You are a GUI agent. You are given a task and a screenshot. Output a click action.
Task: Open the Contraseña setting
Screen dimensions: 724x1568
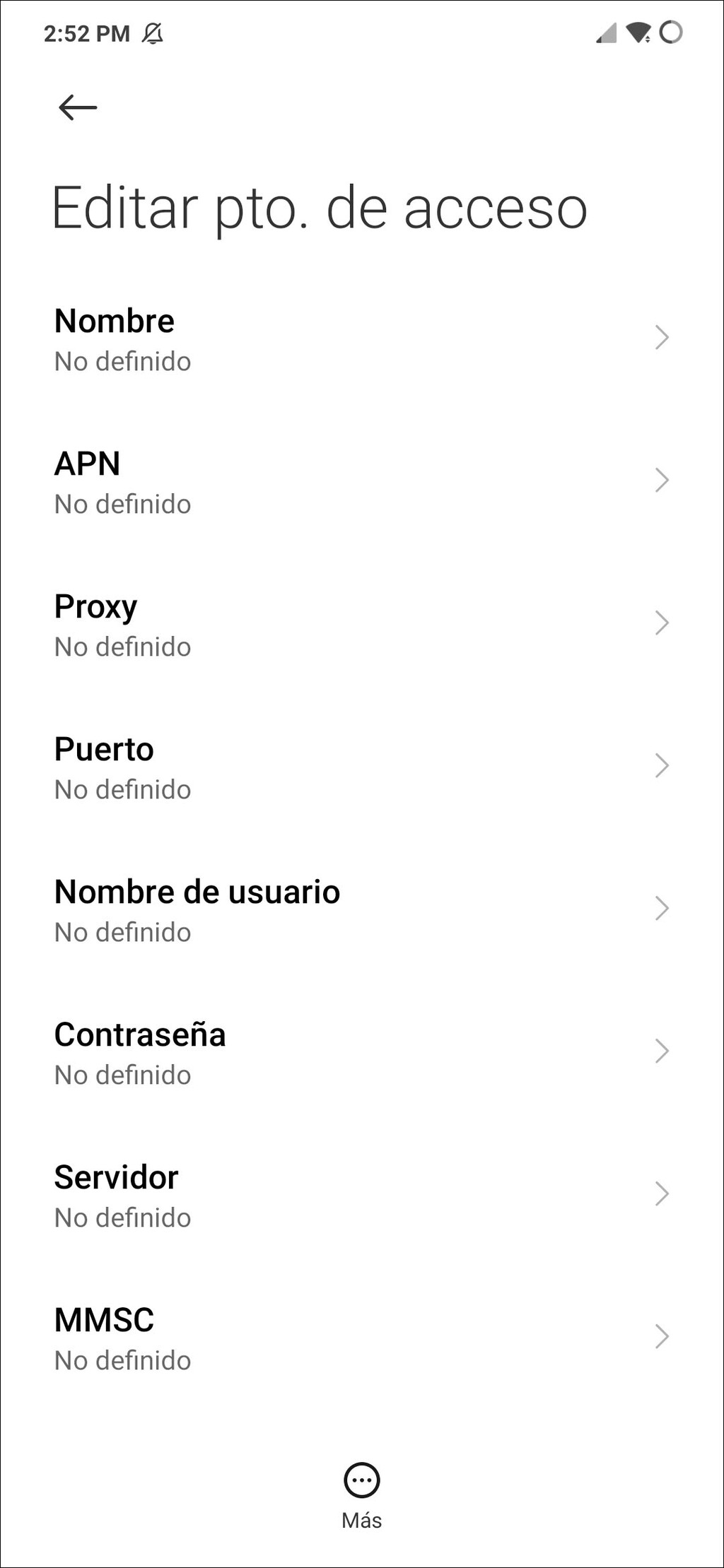point(662,1051)
